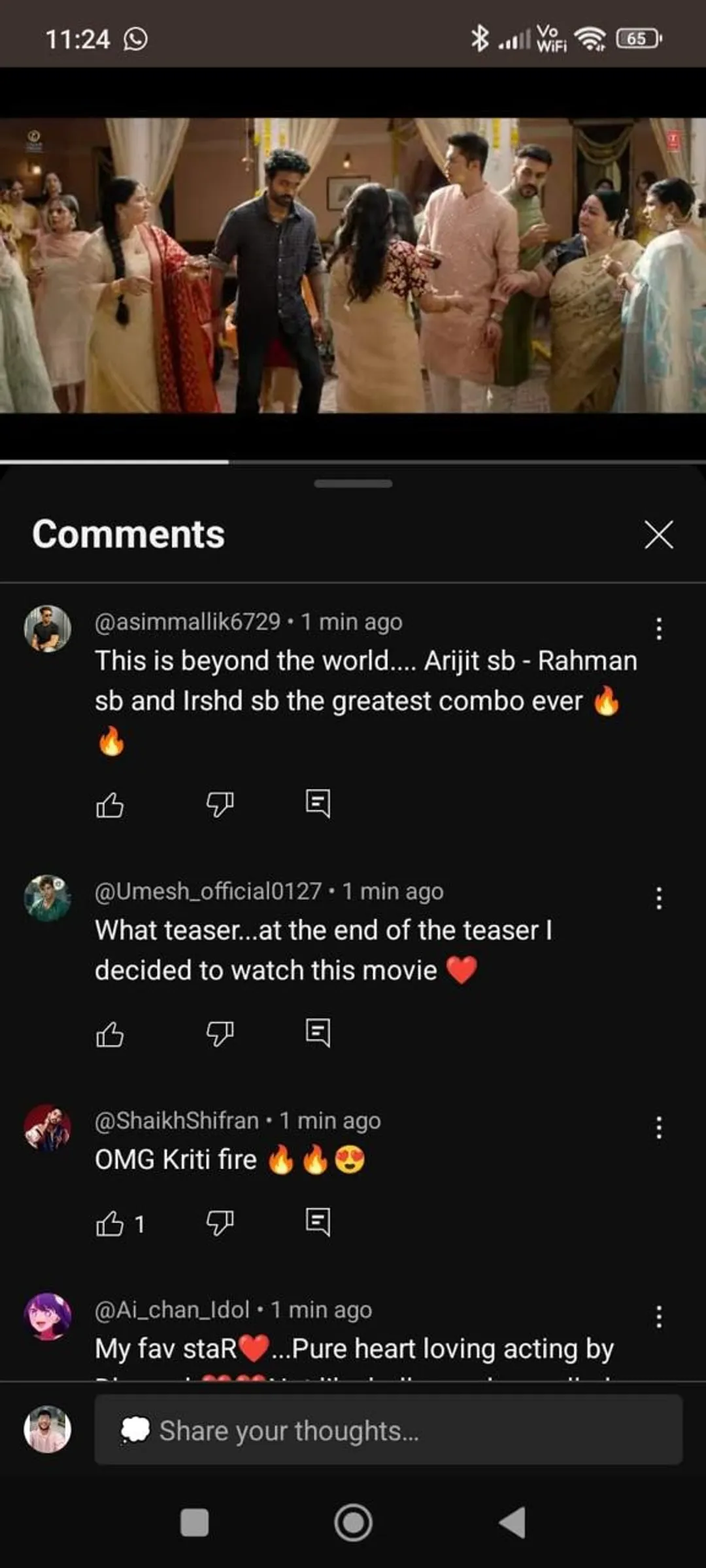The width and height of the screenshot is (706, 1568).
Task: Tap the Share your thoughts field
Action: coord(388,1430)
